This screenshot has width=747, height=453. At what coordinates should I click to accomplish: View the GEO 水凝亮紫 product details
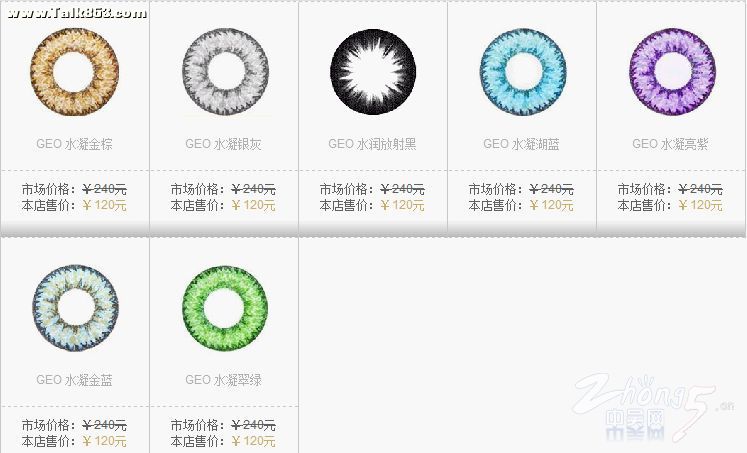tap(671, 70)
